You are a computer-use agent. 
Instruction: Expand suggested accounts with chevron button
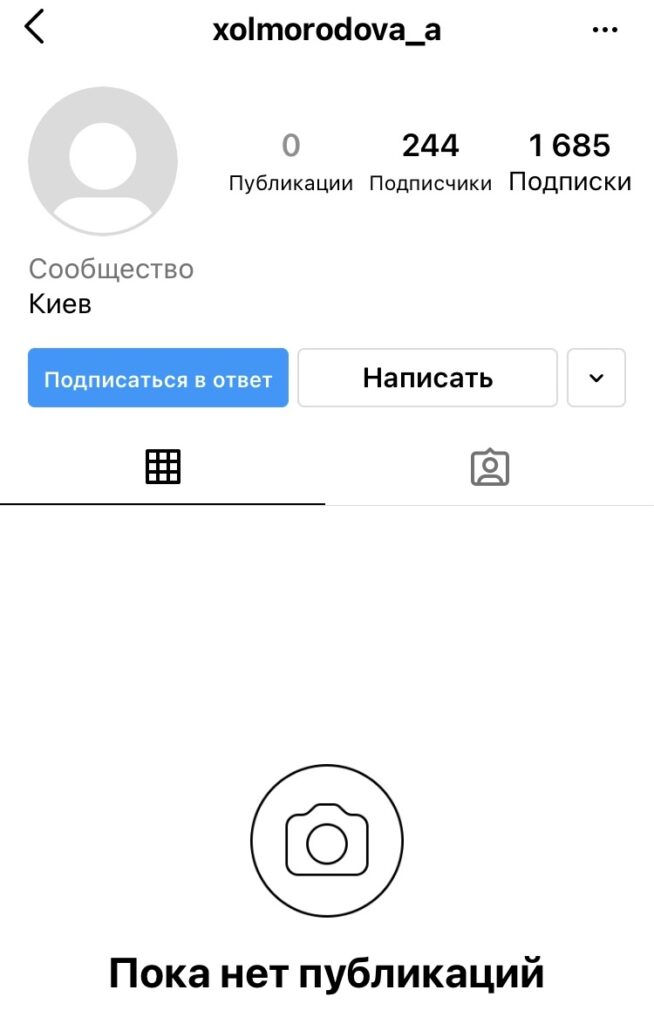coord(596,378)
